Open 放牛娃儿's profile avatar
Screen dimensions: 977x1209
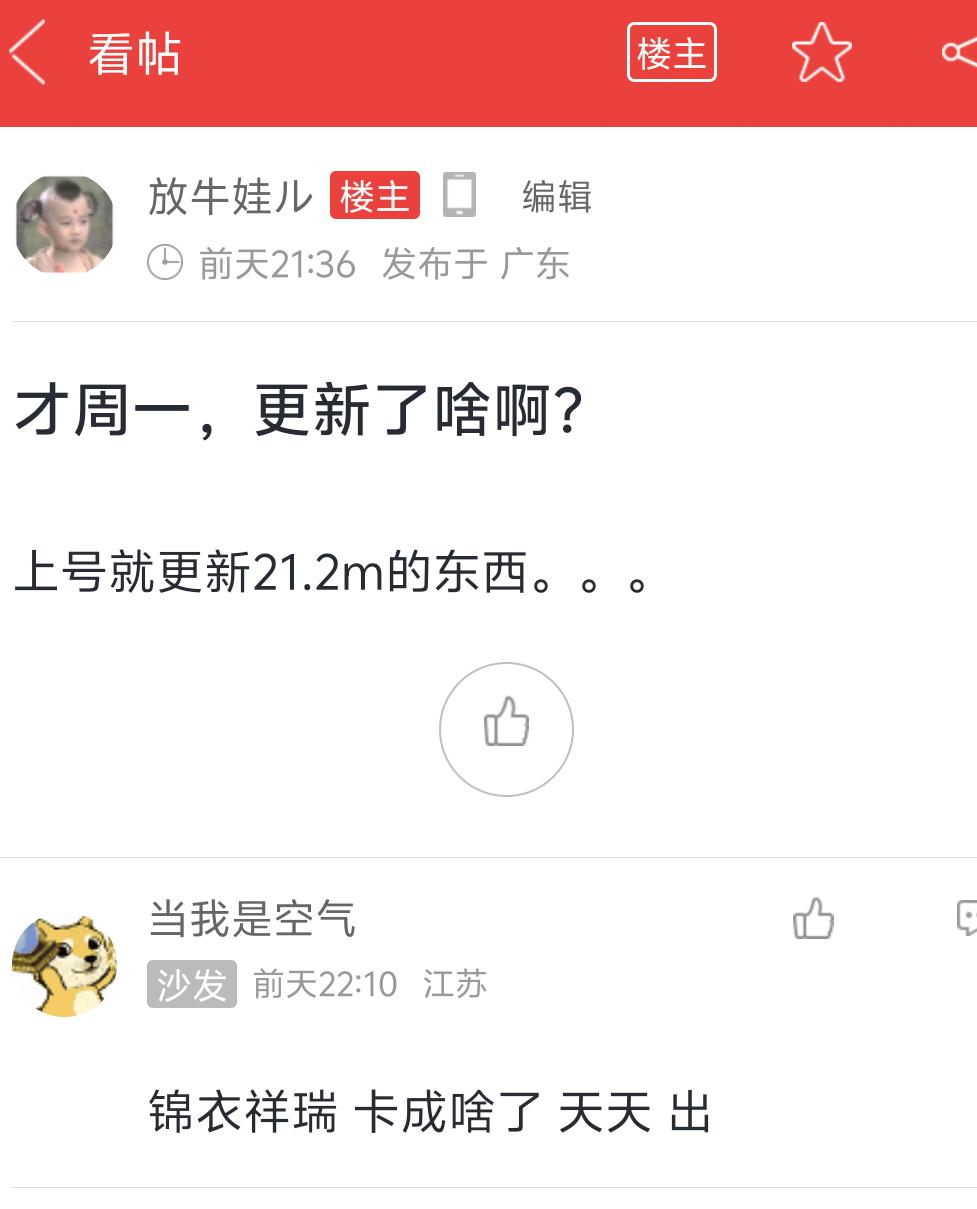[64, 224]
